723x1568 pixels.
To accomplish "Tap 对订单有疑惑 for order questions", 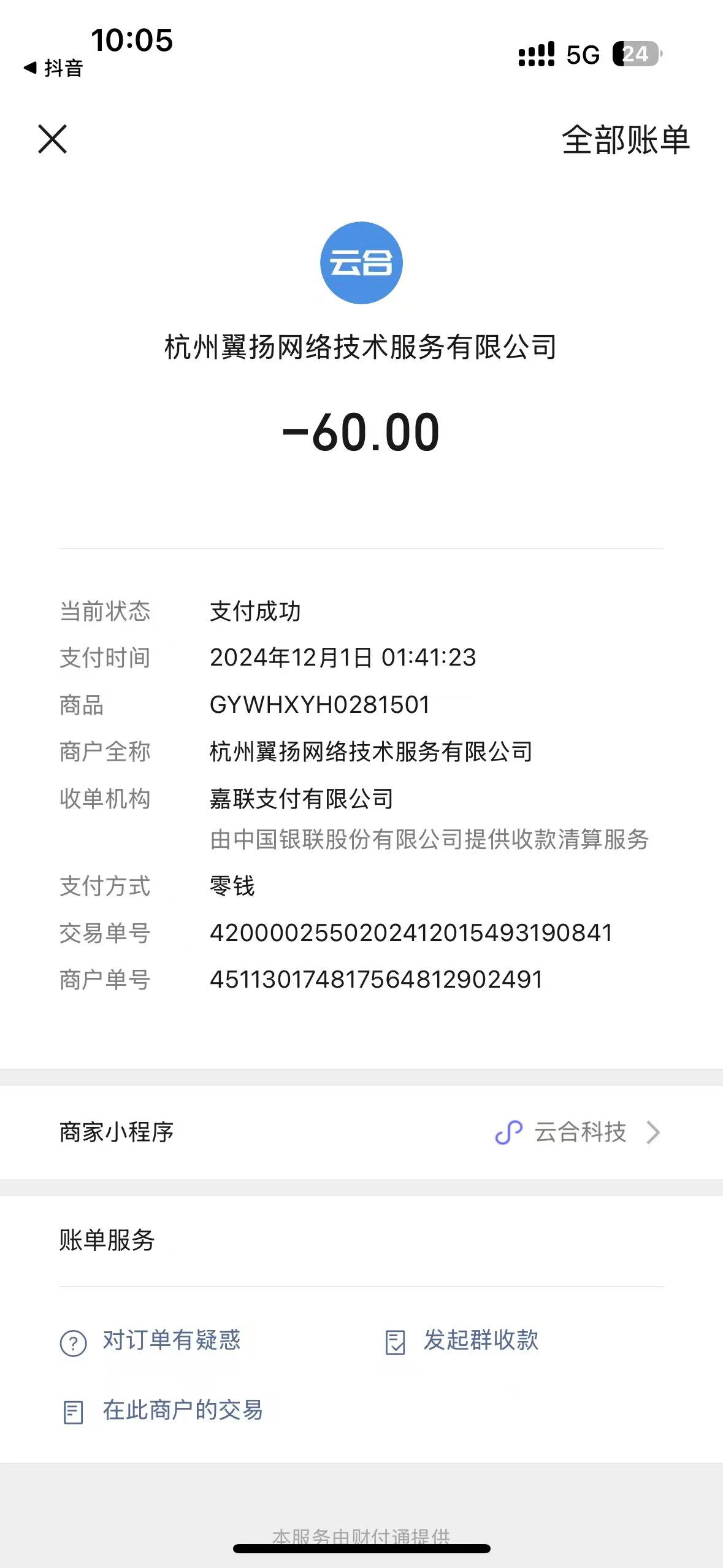I will 151,1341.
